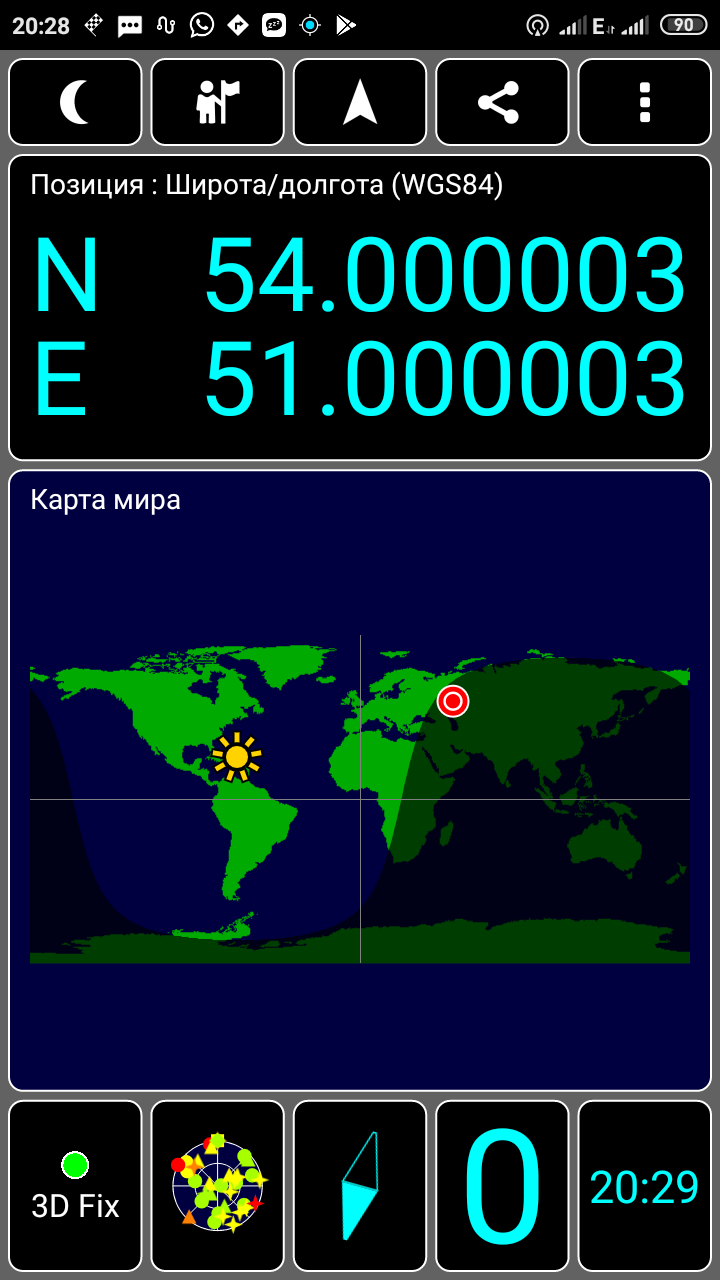Open the 20:29 time tile
The height and width of the screenshot is (1280, 720).
645,1186
